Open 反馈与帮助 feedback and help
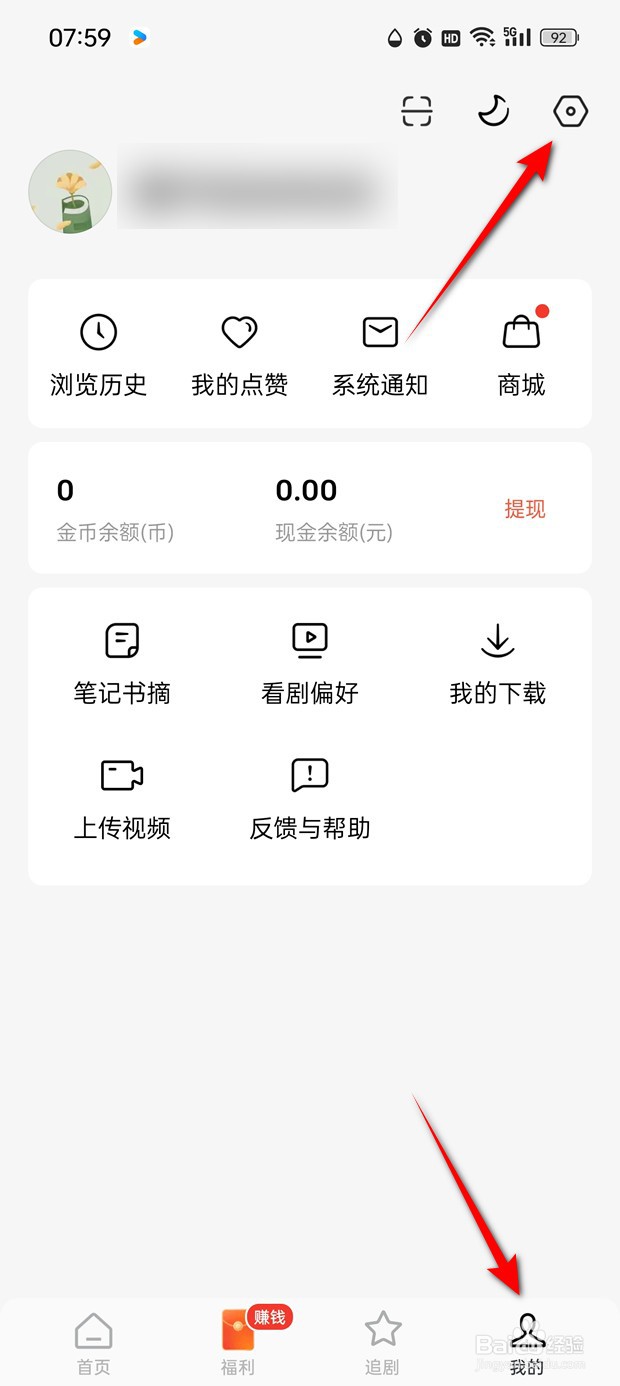 [310, 797]
